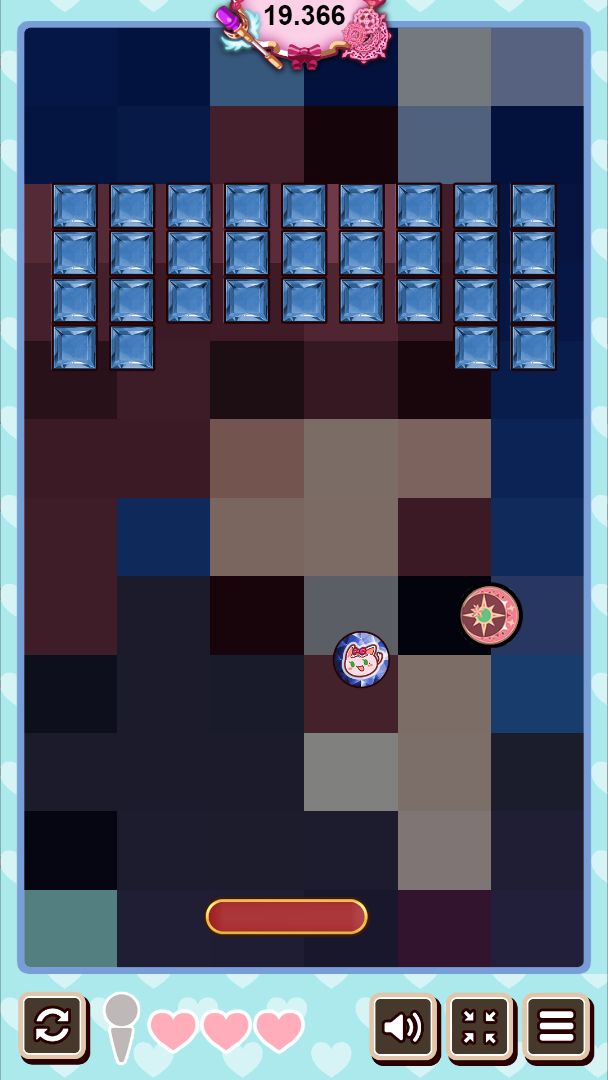Restart the game with the refresh button
This screenshot has height=1080, width=608.
point(52,1026)
